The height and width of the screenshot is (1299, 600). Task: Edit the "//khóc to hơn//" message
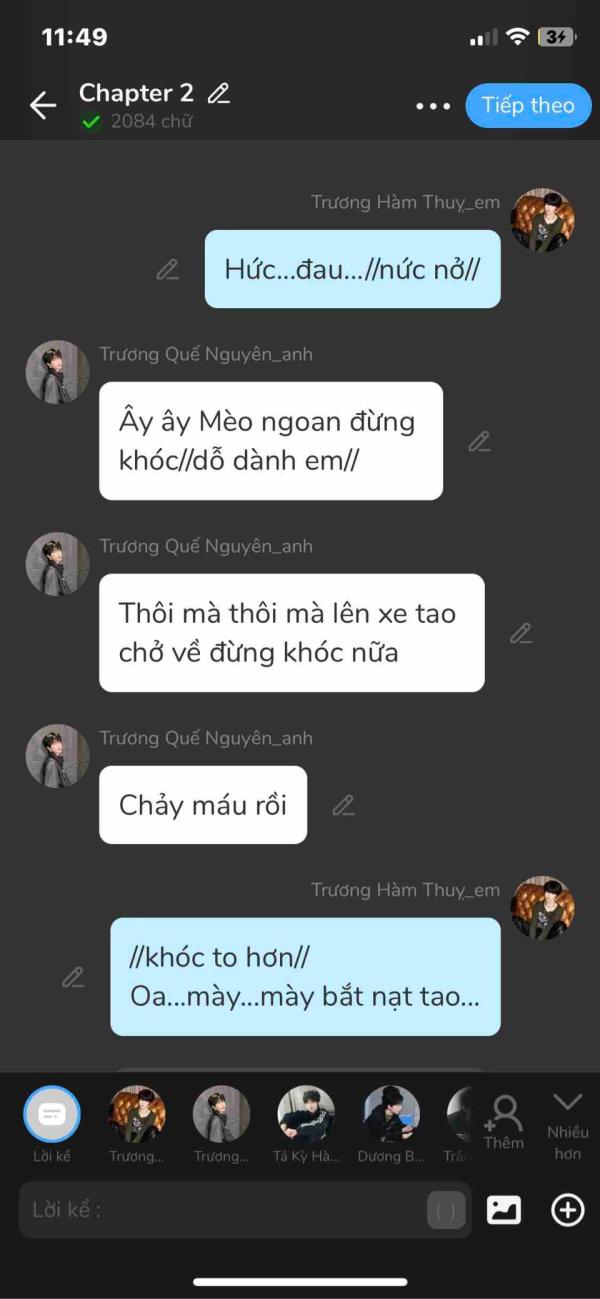click(73, 977)
